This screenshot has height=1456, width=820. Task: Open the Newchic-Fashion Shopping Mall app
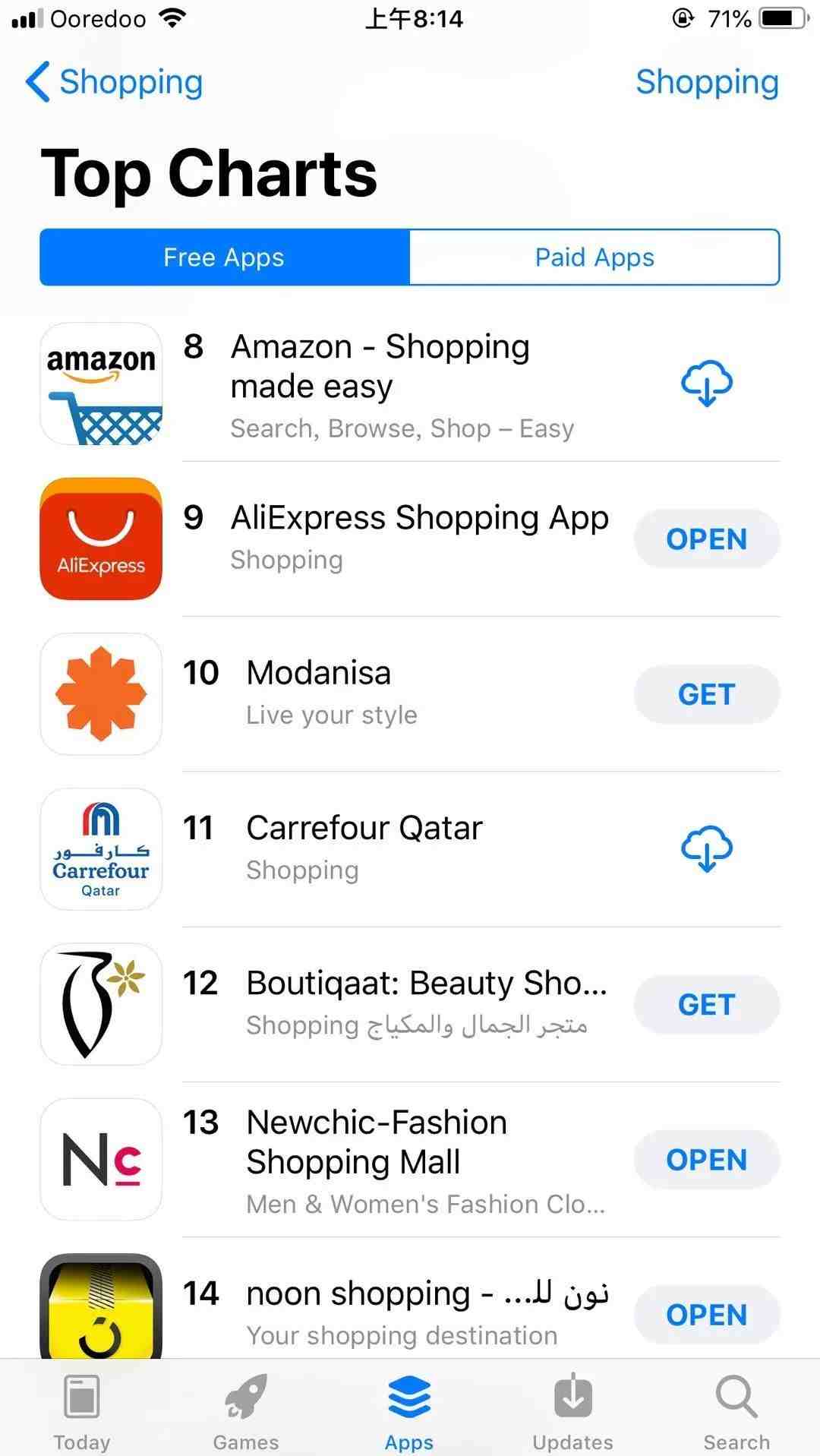pos(707,1160)
